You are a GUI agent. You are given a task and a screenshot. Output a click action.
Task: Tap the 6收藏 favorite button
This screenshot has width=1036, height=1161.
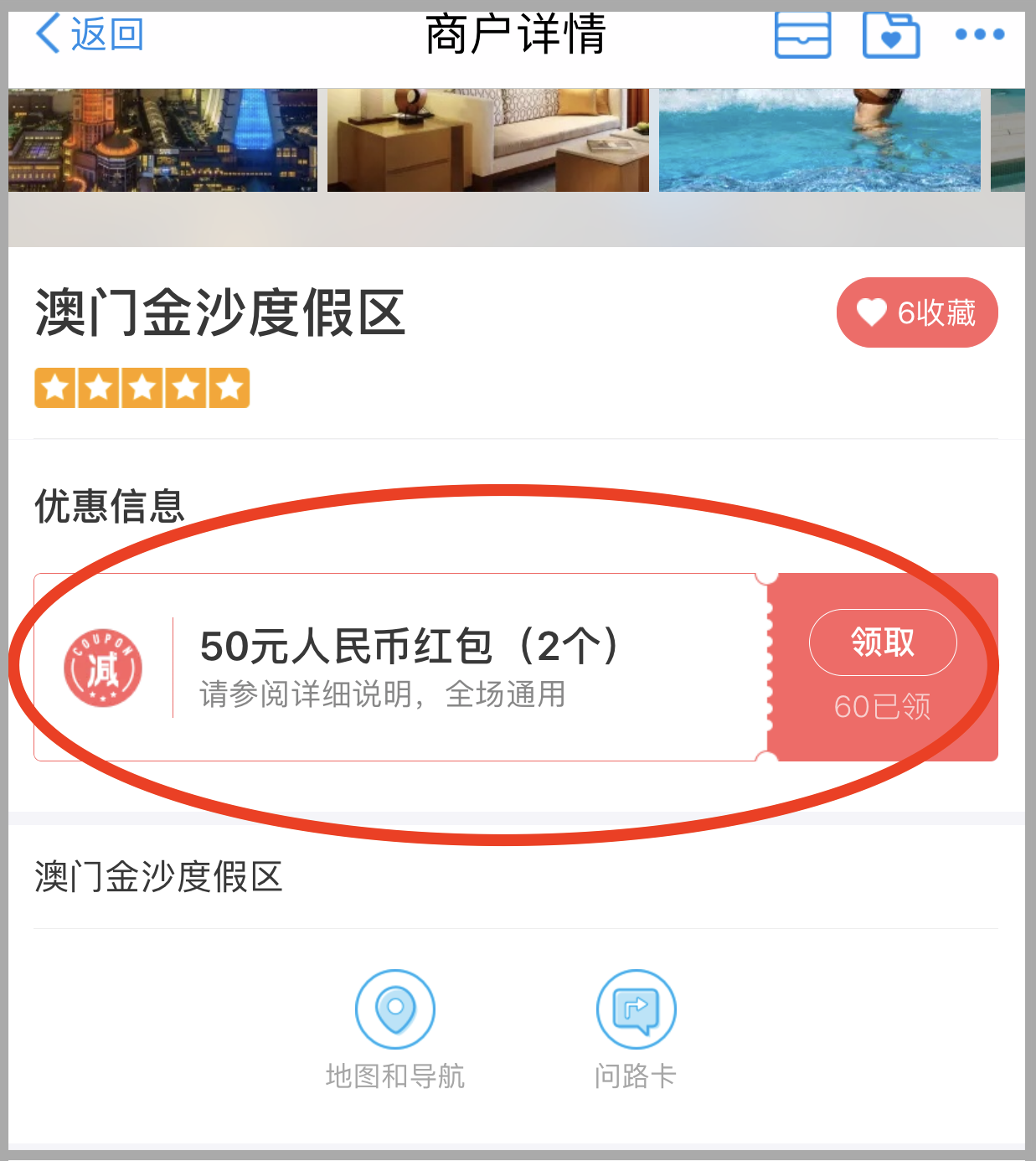(917, 312)
